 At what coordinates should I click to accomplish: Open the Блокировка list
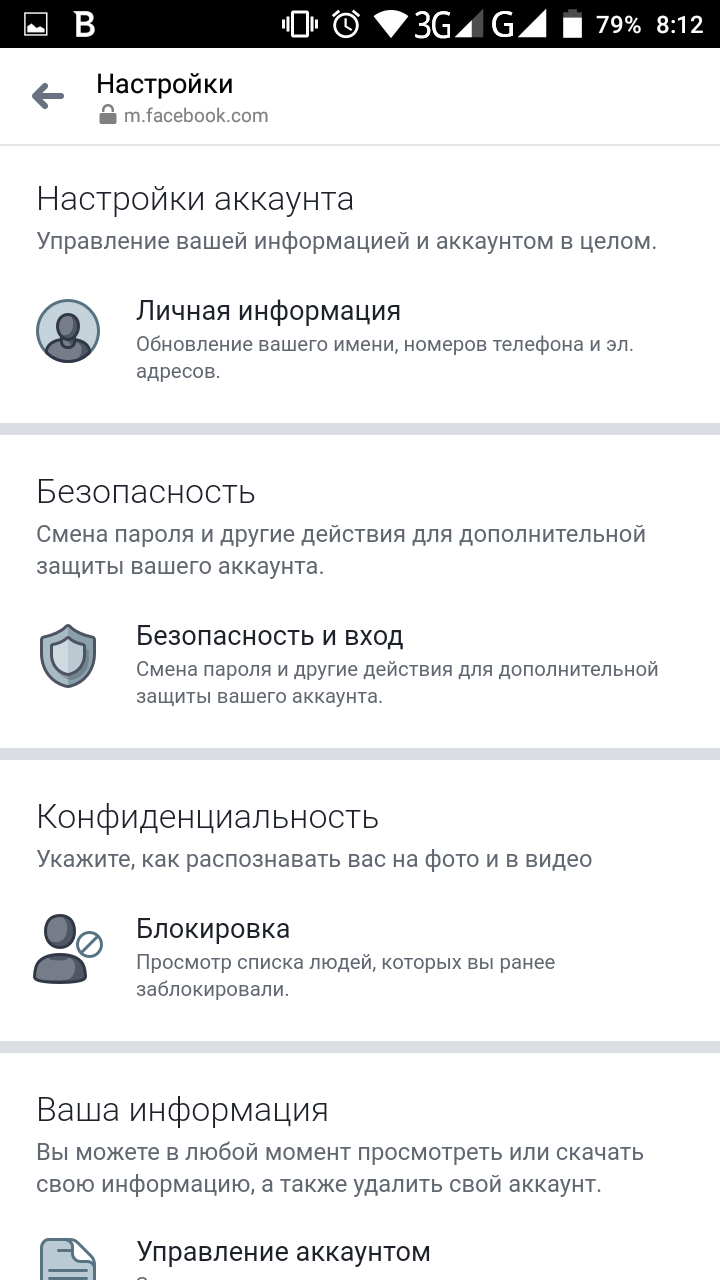[x=213, y=929]
